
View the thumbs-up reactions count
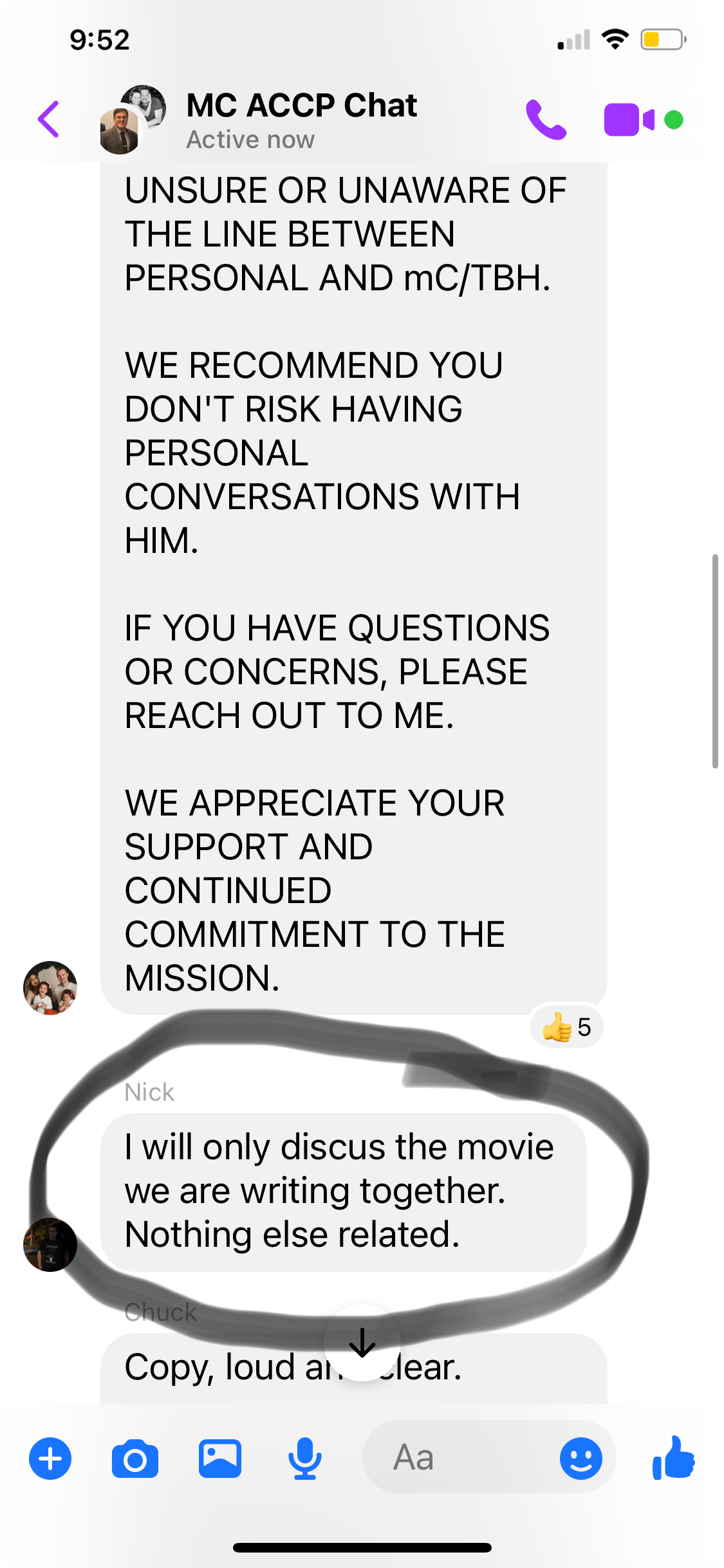[566, 1027]
